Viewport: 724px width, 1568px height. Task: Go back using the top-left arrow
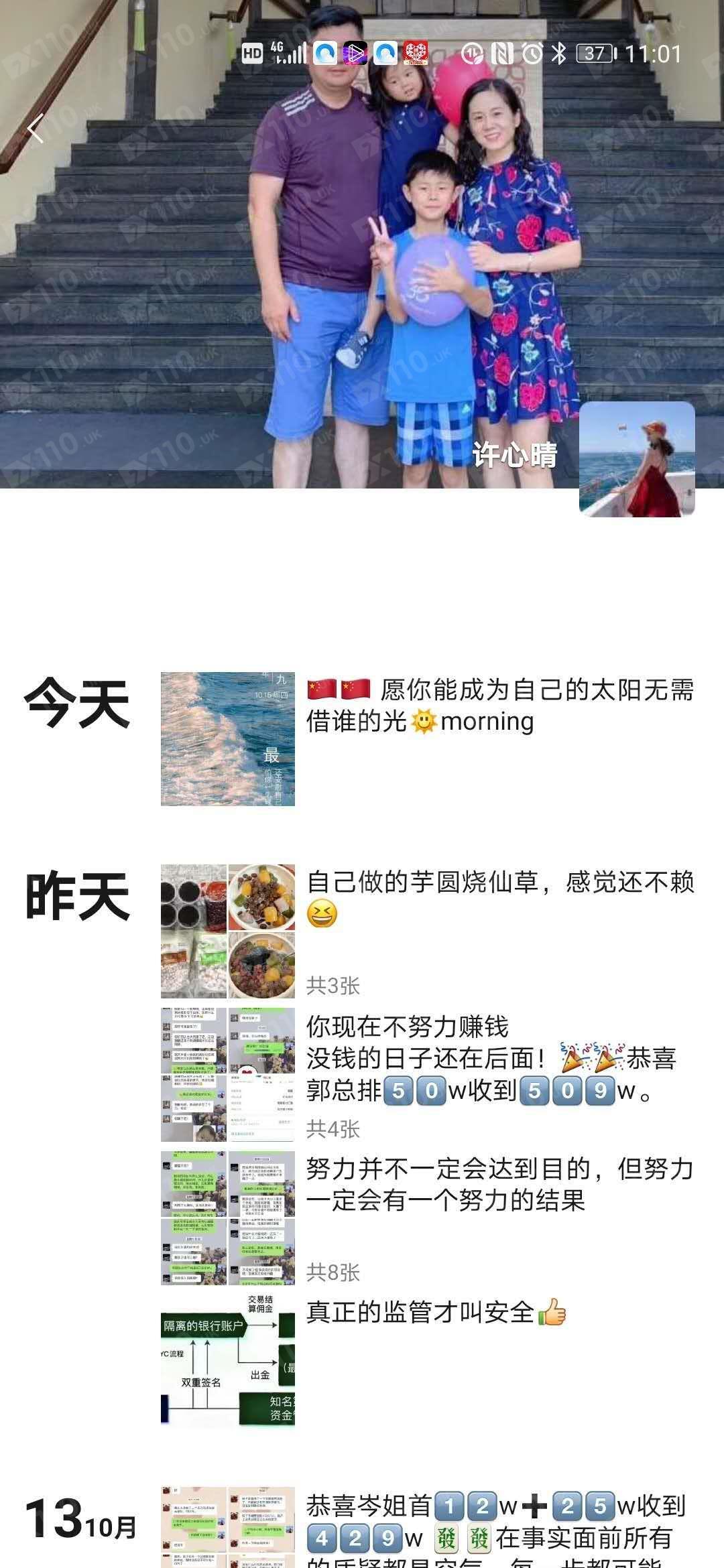pyautogui.click(x=36, y=128)
